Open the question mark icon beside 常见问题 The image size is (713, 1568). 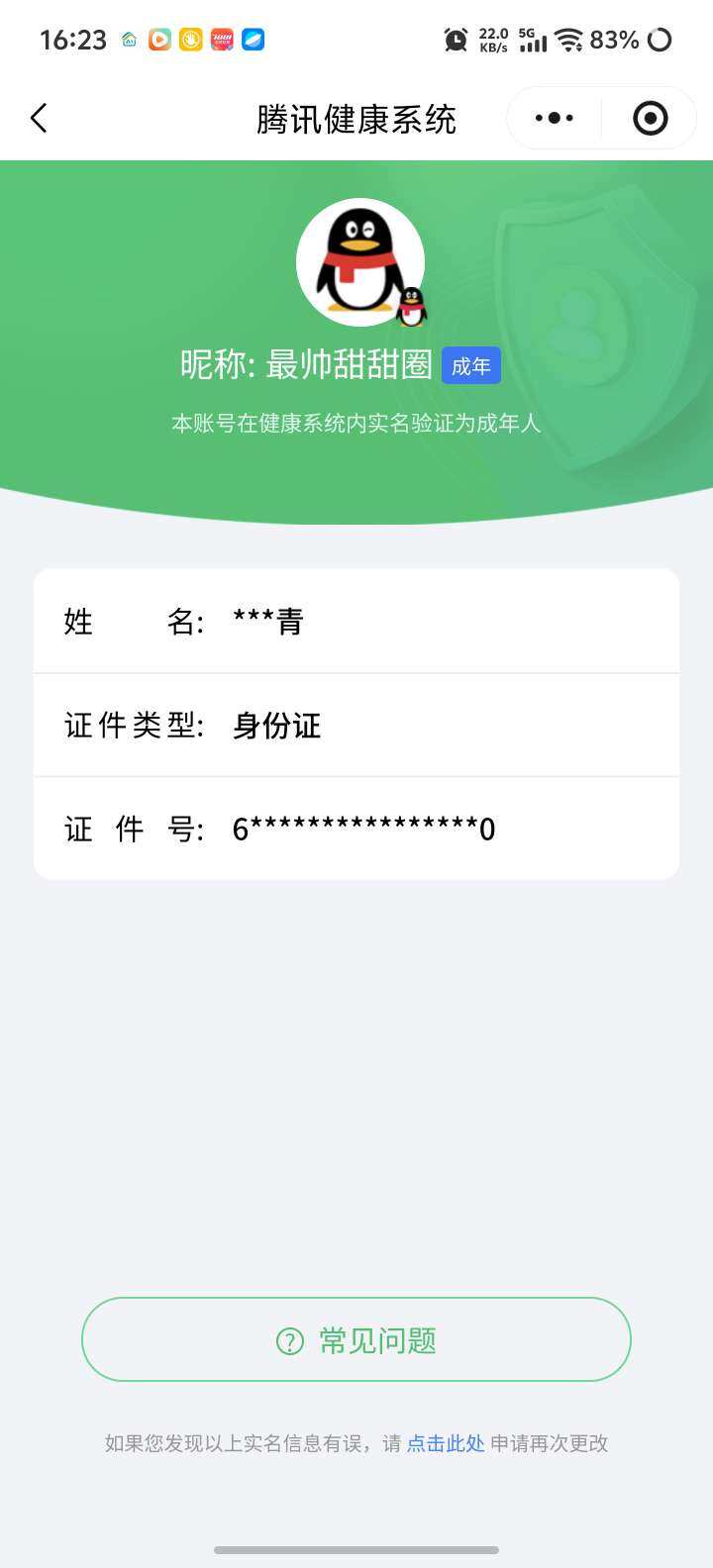[288, 1339]
